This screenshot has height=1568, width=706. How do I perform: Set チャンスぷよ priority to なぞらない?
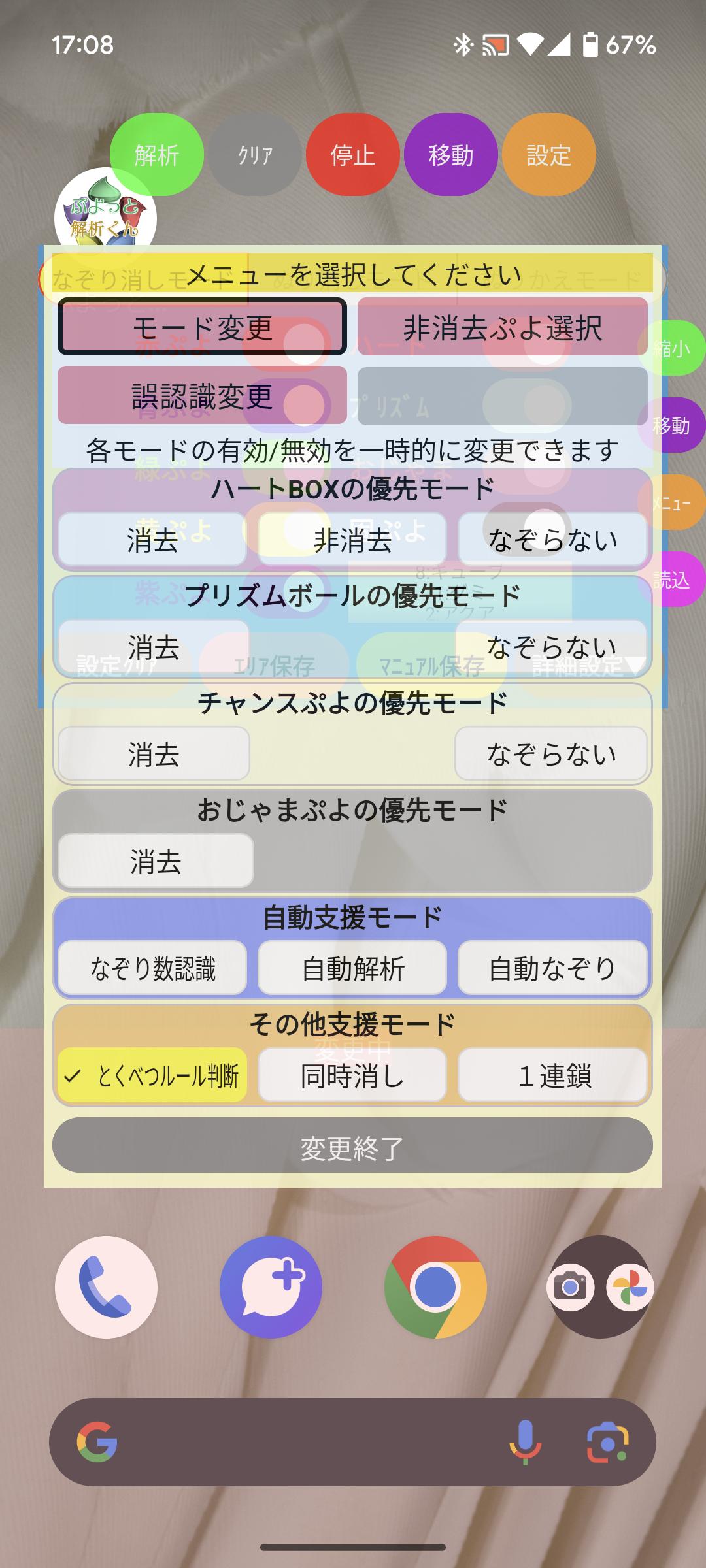[x=551, y=753]
